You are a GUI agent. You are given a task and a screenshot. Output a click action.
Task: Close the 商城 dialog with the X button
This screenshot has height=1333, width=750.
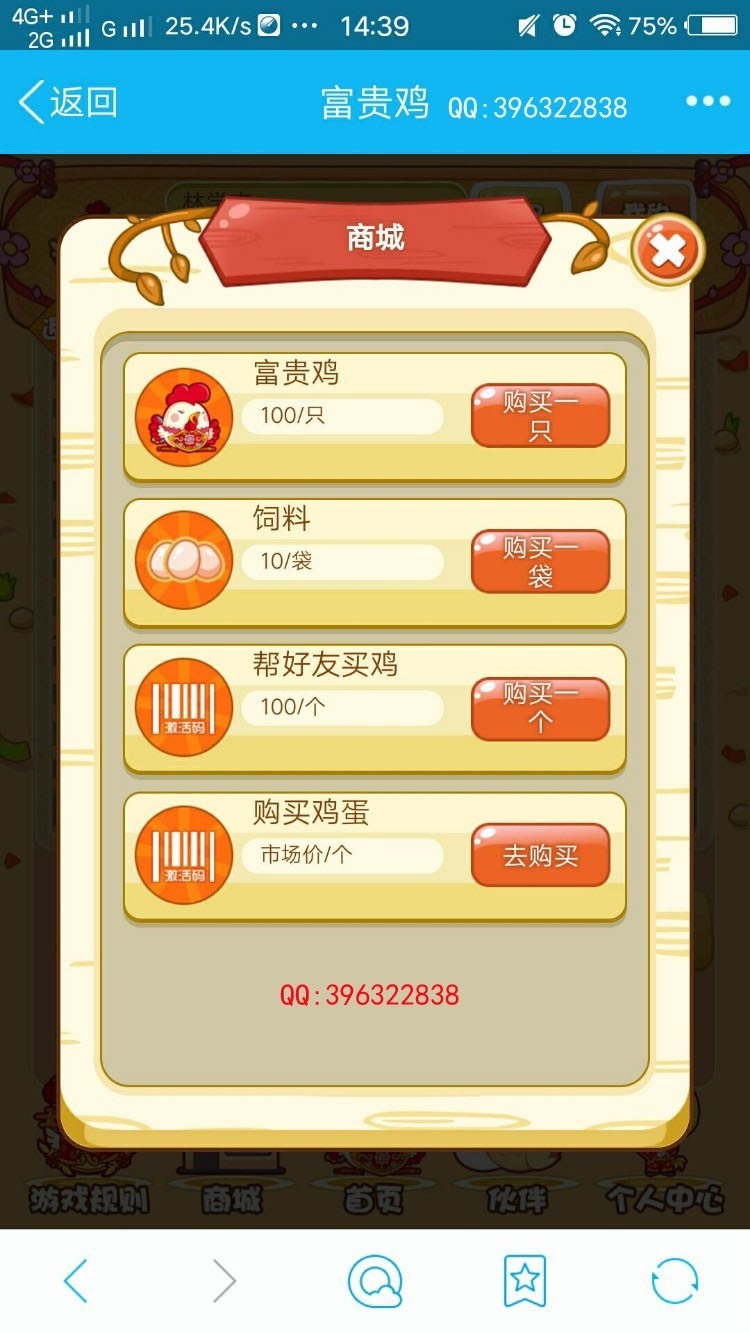[x=666, y=250]
